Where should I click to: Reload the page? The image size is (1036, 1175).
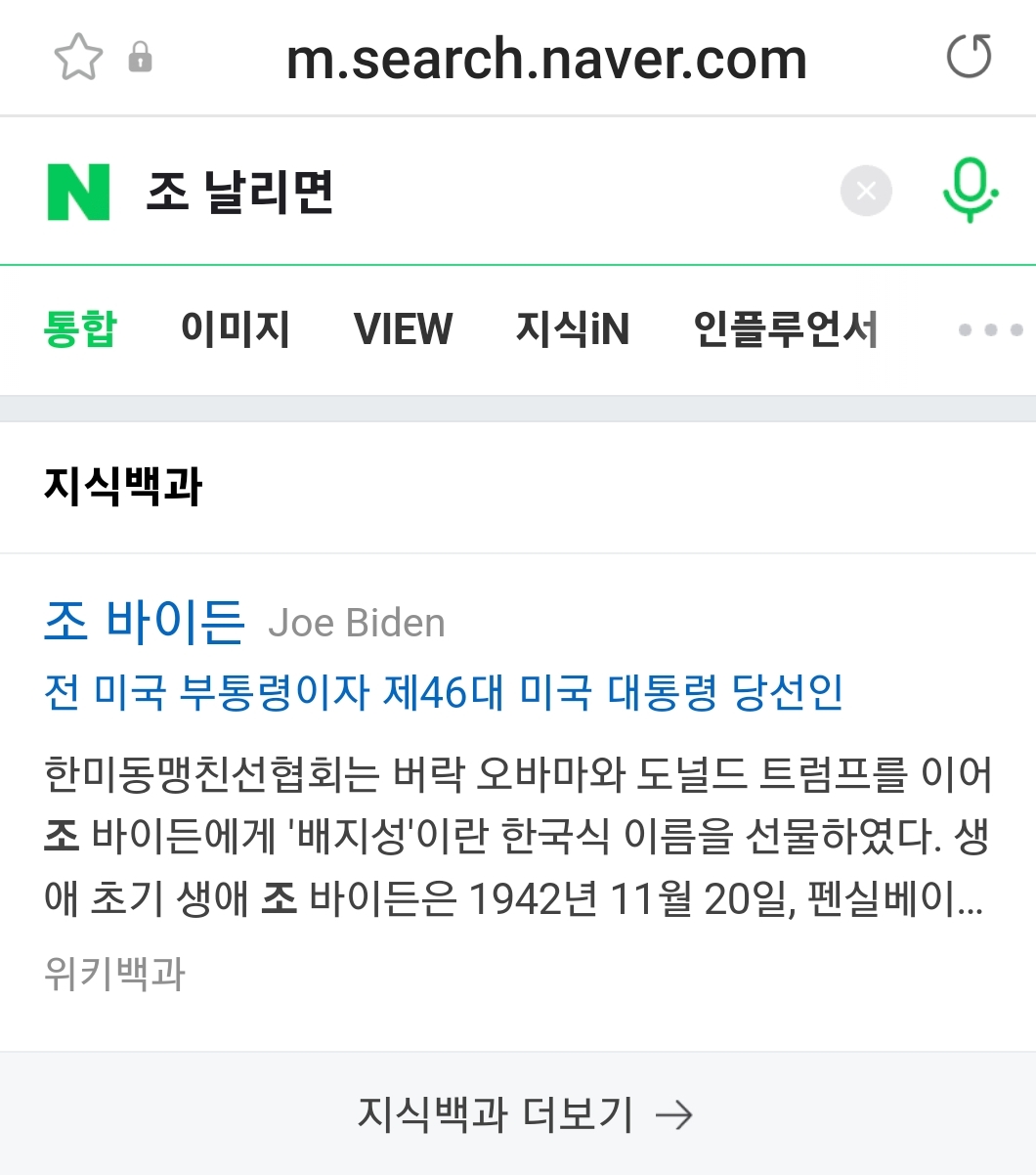[x=969, y=57]
